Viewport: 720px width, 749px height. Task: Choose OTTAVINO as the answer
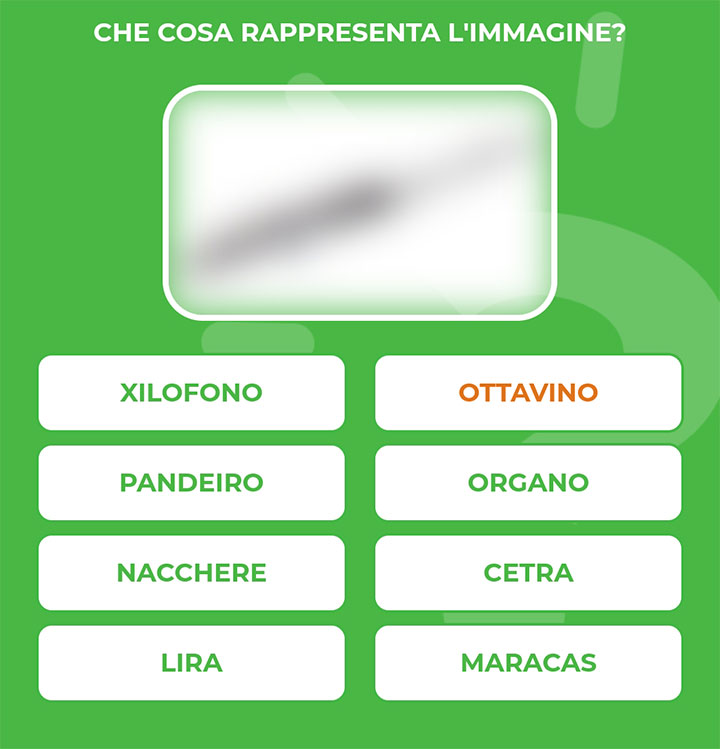click(x=528, y=392)
